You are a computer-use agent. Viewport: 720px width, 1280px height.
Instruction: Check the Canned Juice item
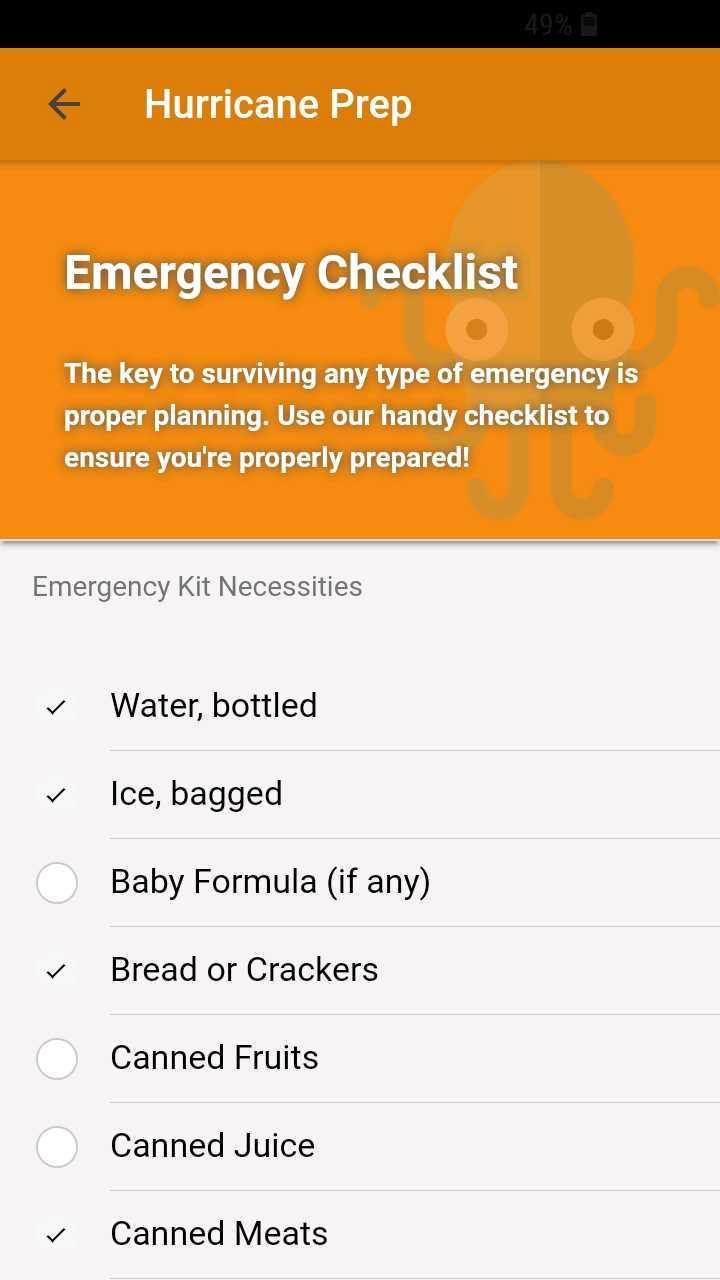click(57, 1147)
